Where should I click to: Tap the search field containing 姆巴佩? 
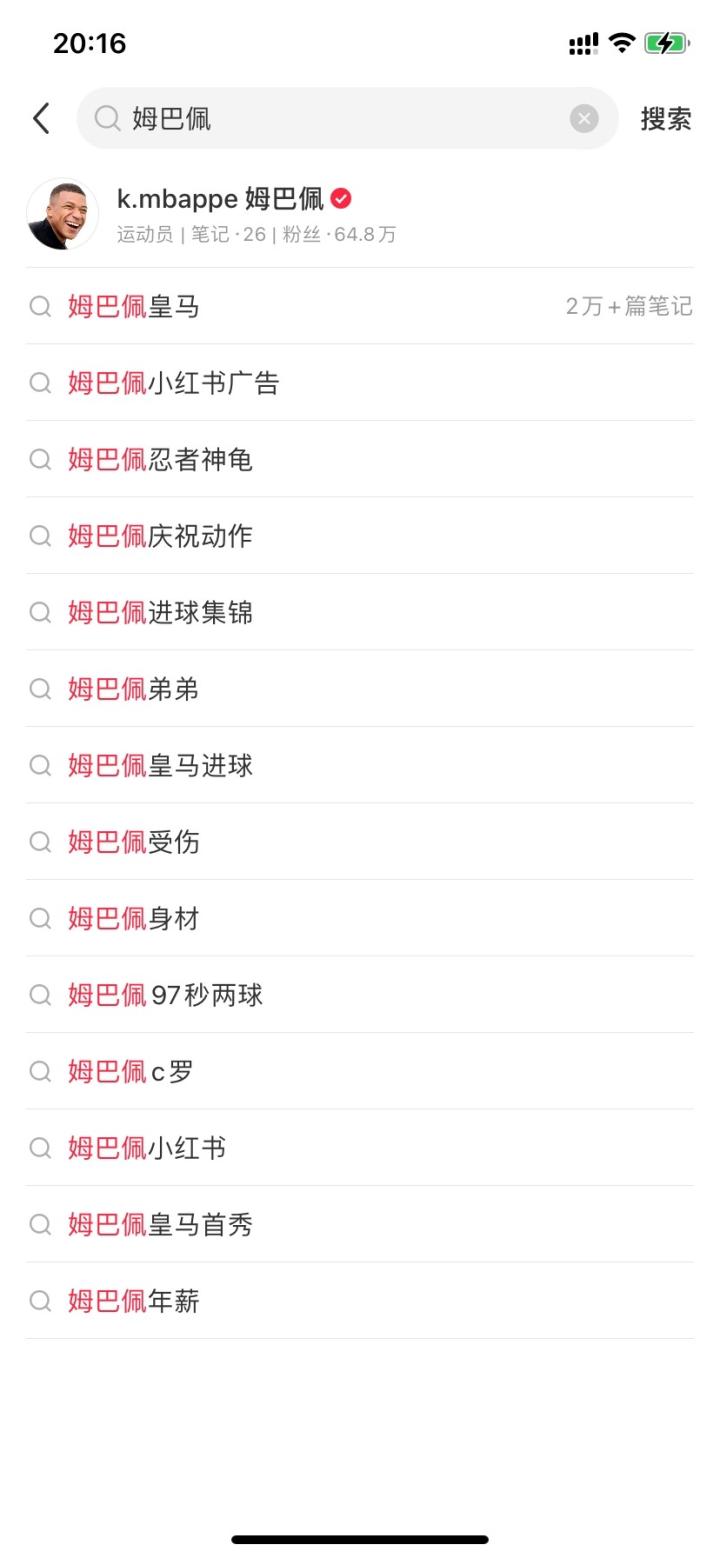[340, 118]
